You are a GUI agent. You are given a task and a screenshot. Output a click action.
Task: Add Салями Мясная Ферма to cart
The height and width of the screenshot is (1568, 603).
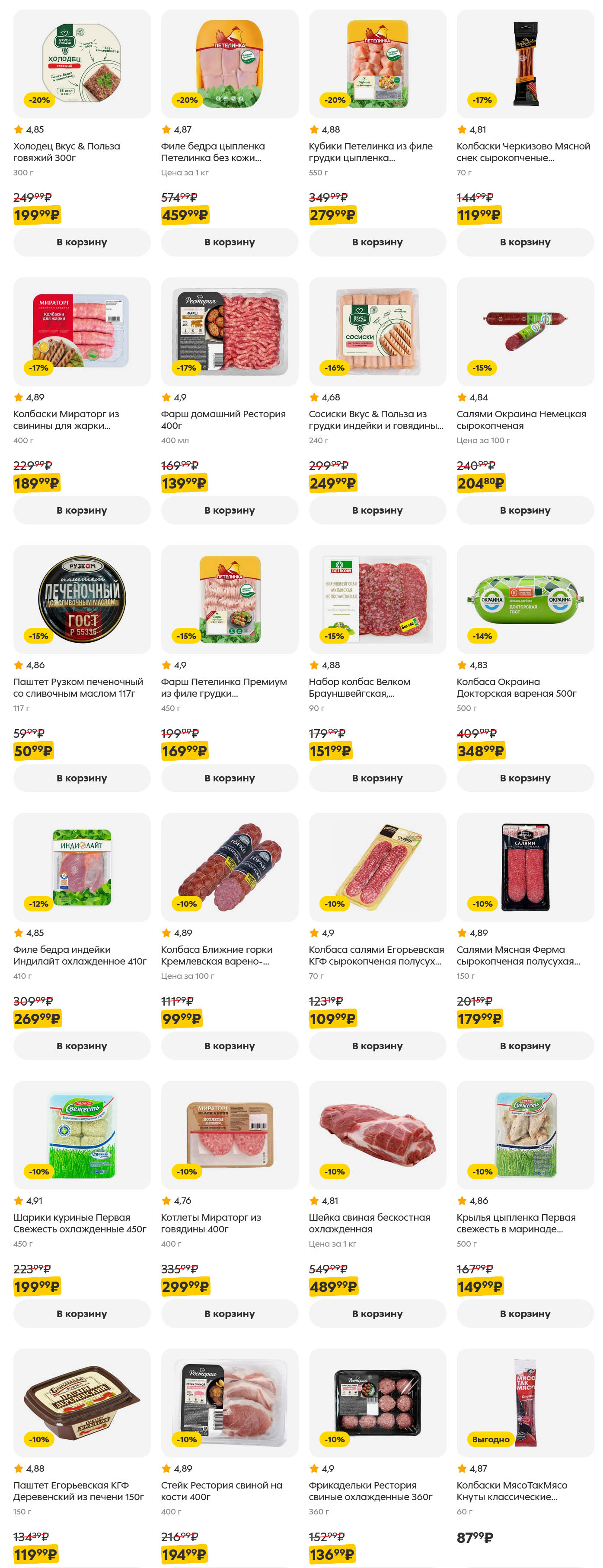(524, 1046)
